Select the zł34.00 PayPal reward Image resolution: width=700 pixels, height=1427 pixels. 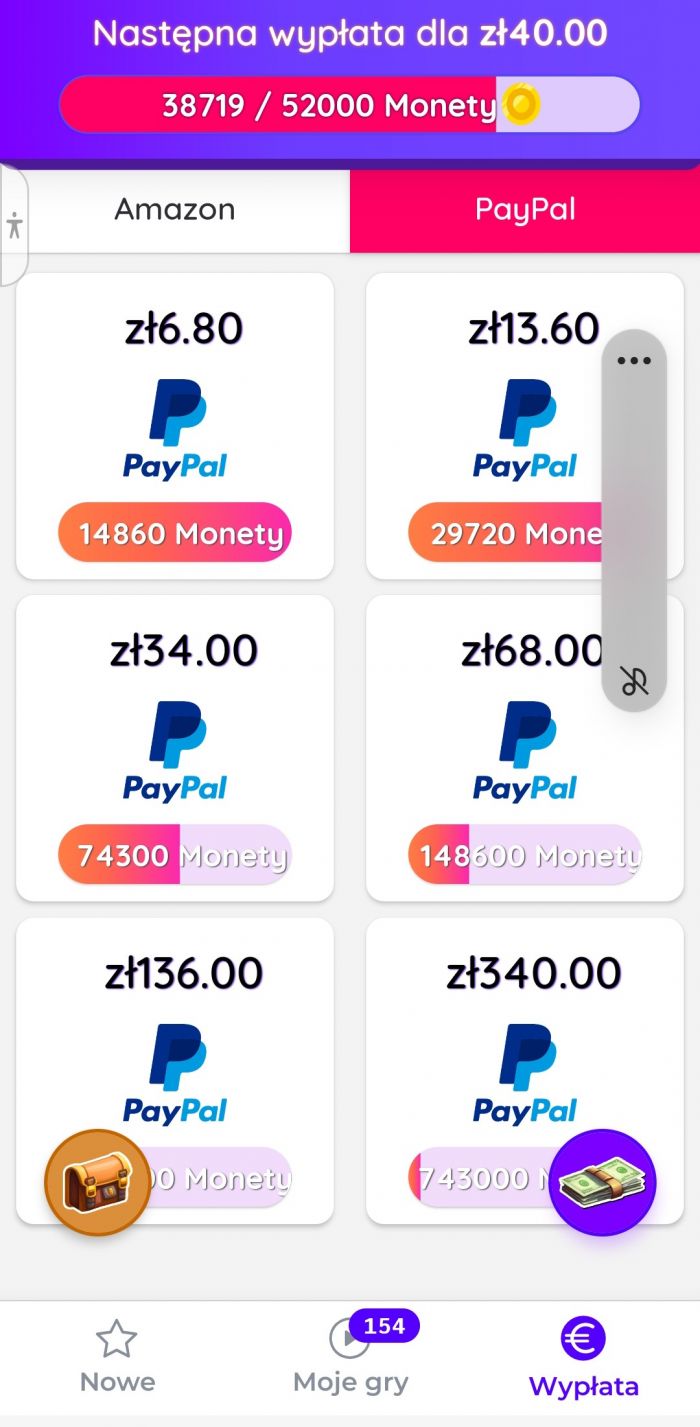175,747
